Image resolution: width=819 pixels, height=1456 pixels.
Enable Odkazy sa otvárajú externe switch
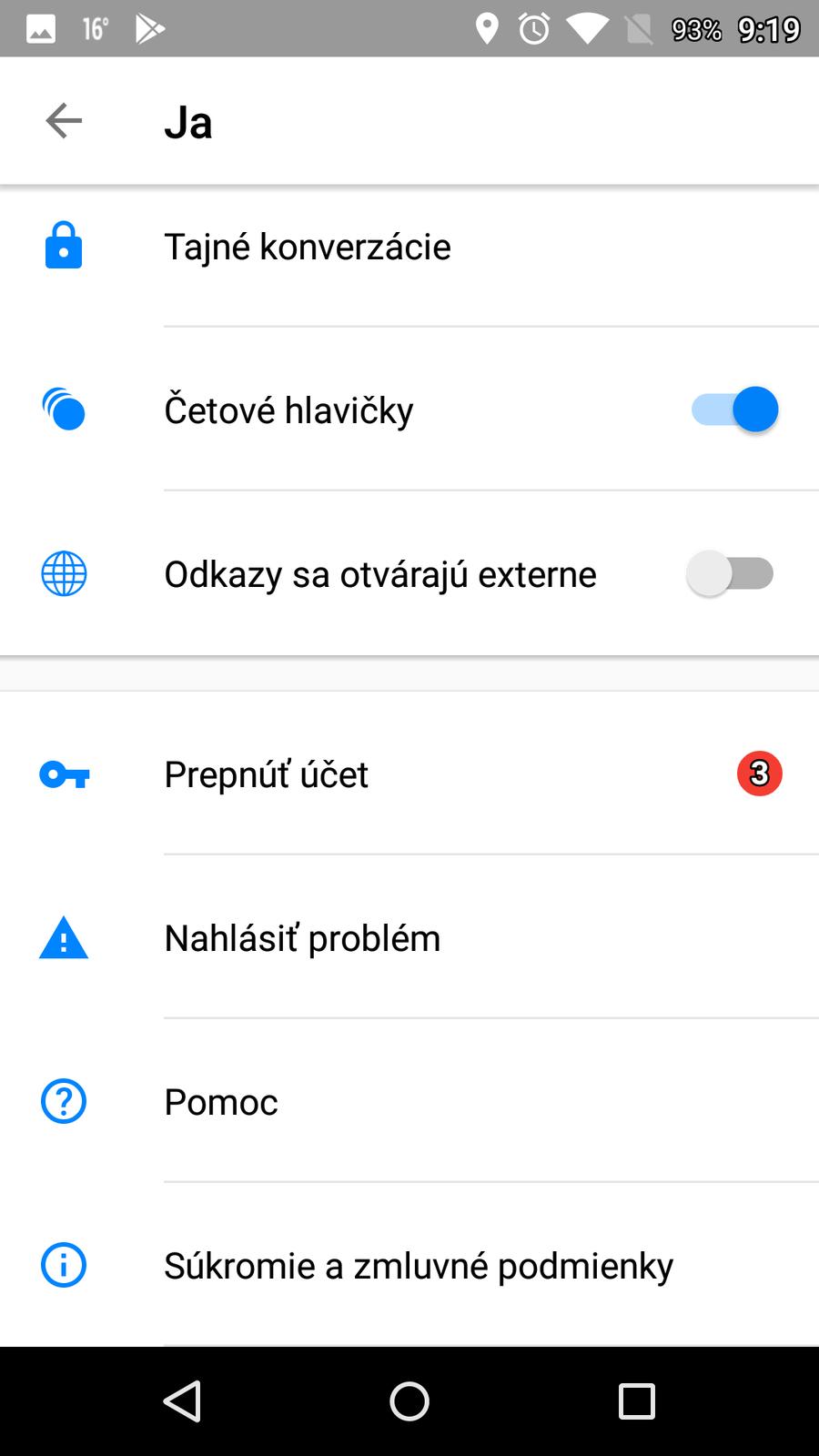coord(730,574)
